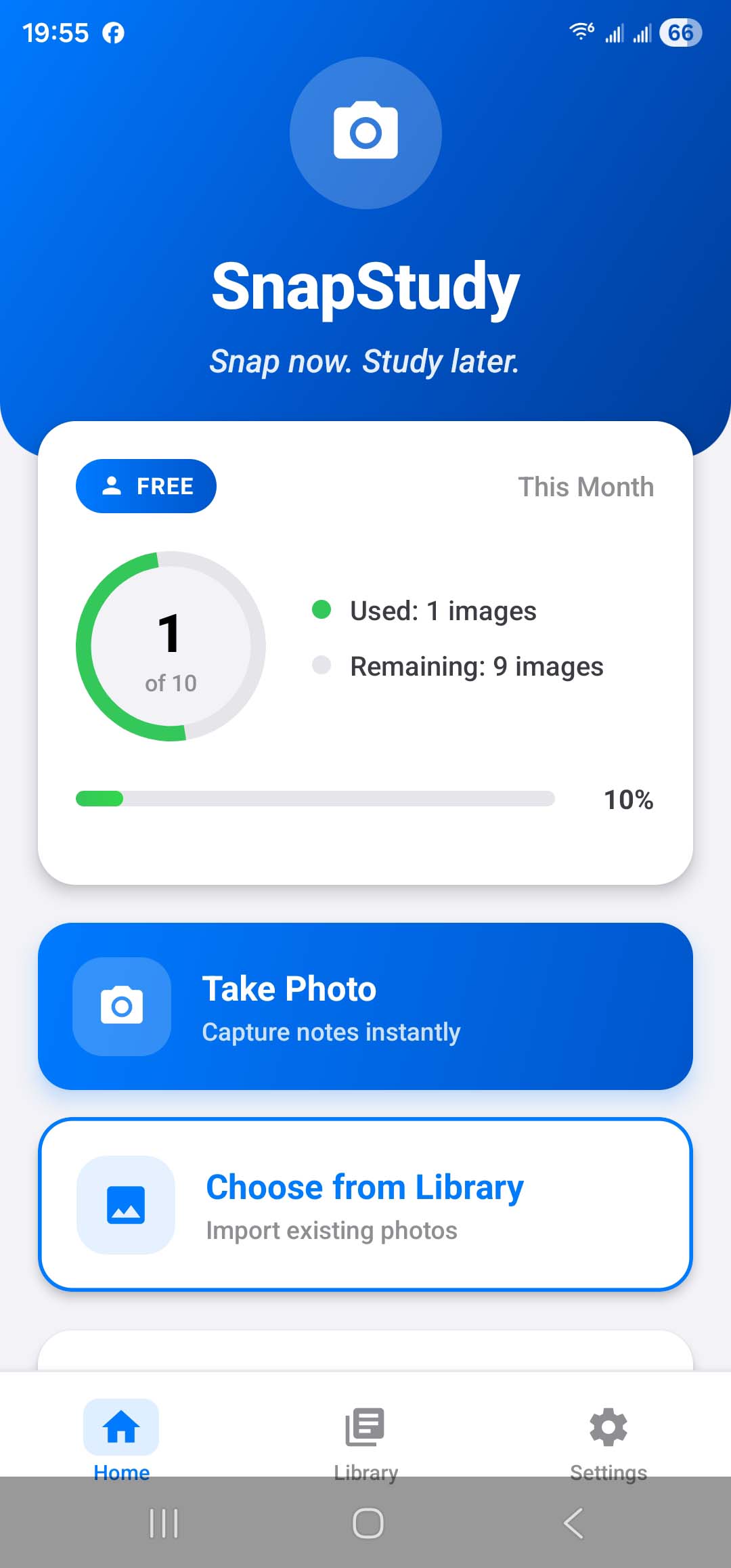The image size is (731, 1568).
Task: Tap the FREE plan badge
Action: 146,486
